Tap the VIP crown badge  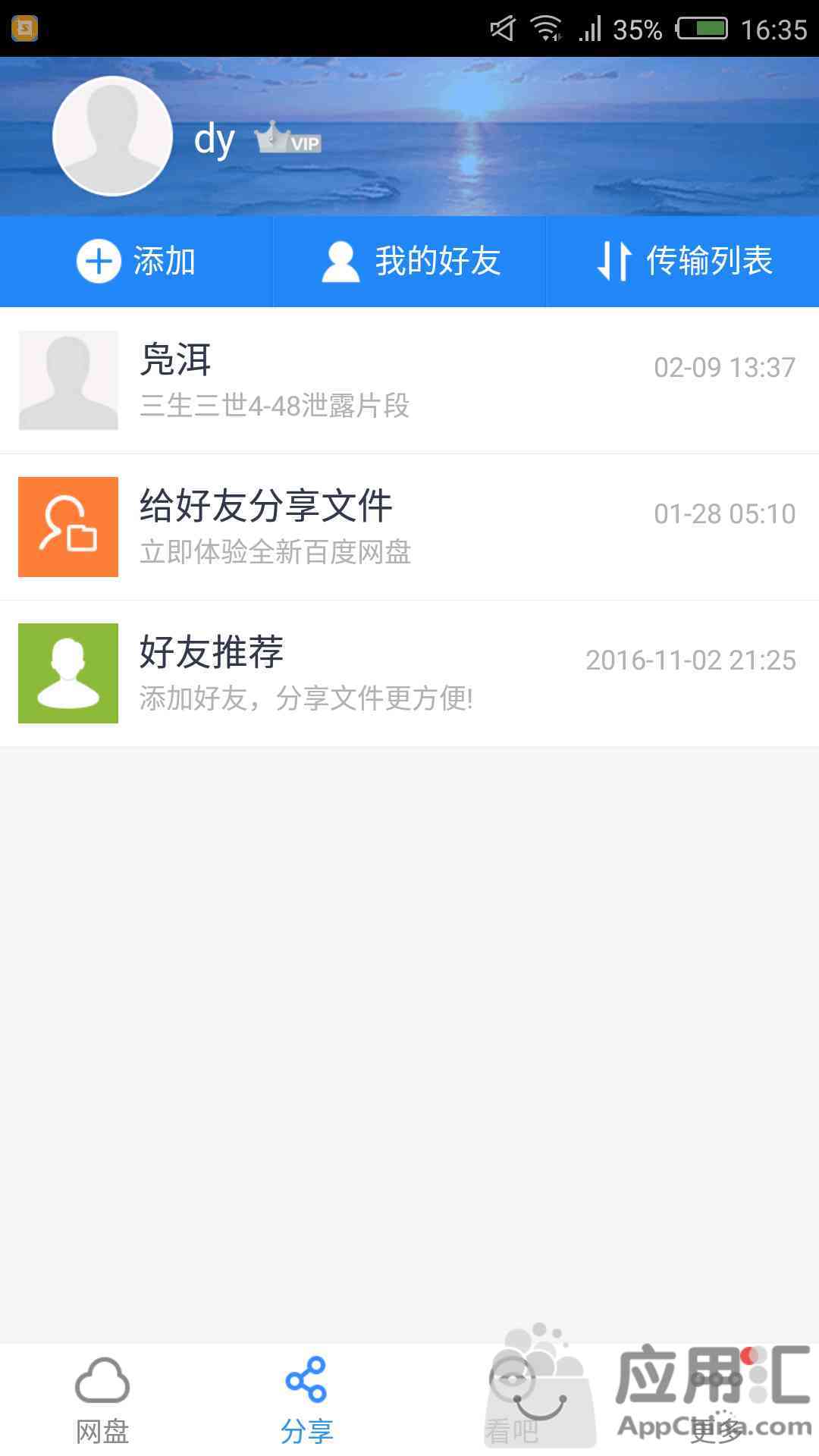click(x=287, y=138)
